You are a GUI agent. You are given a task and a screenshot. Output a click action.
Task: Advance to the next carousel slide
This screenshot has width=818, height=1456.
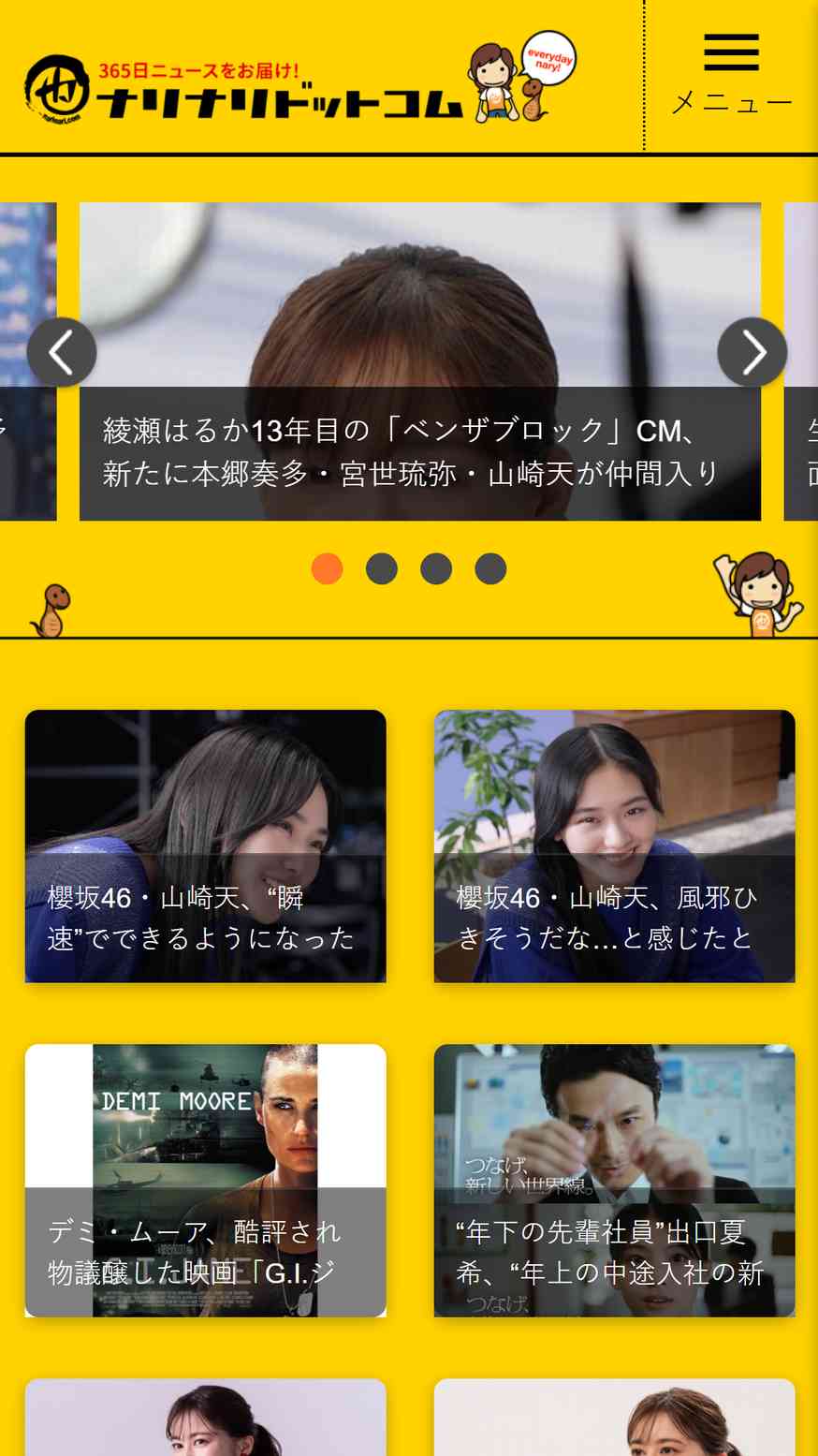tap(752, 352)
